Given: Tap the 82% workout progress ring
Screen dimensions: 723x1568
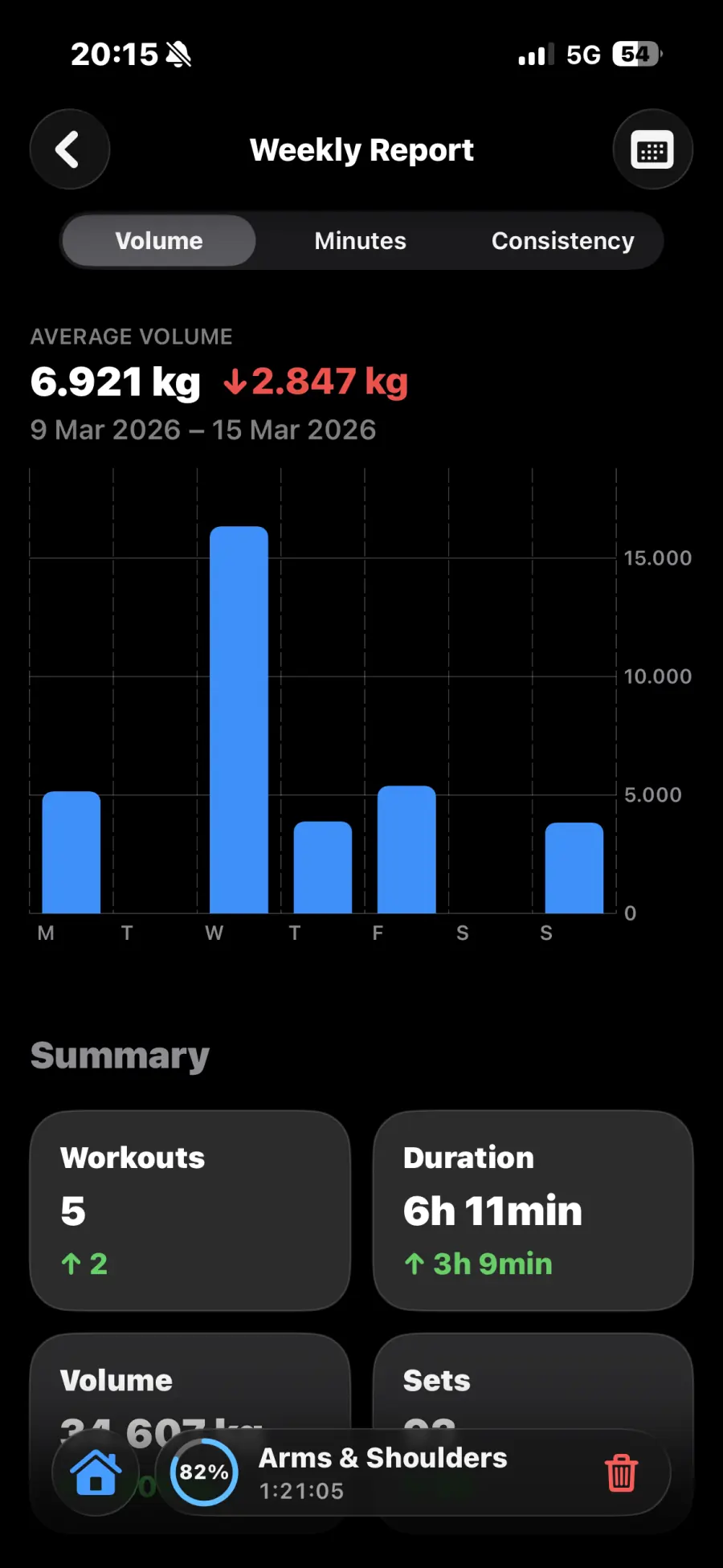Looking at the screenshot, I should [x=203, y=1472].
